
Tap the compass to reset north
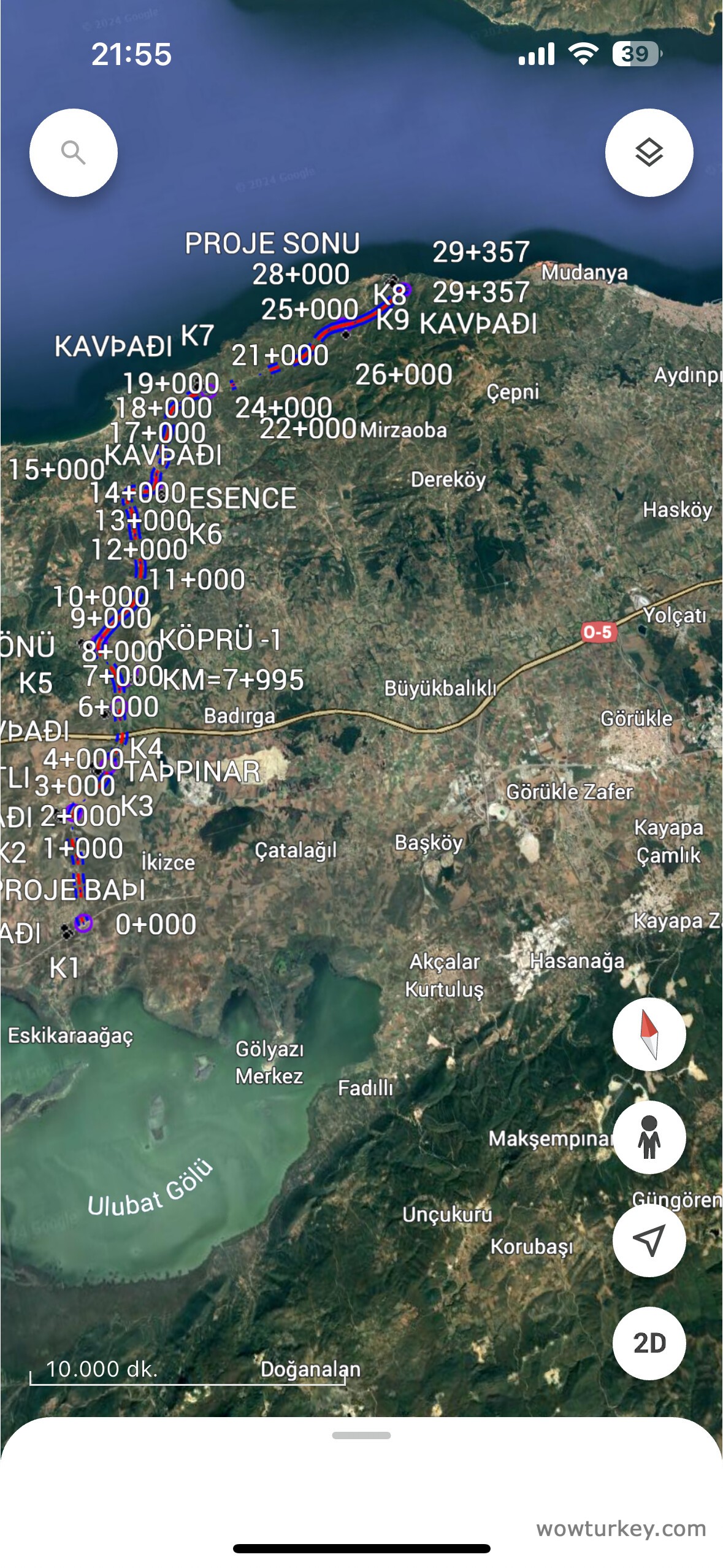coord(649,1034)
